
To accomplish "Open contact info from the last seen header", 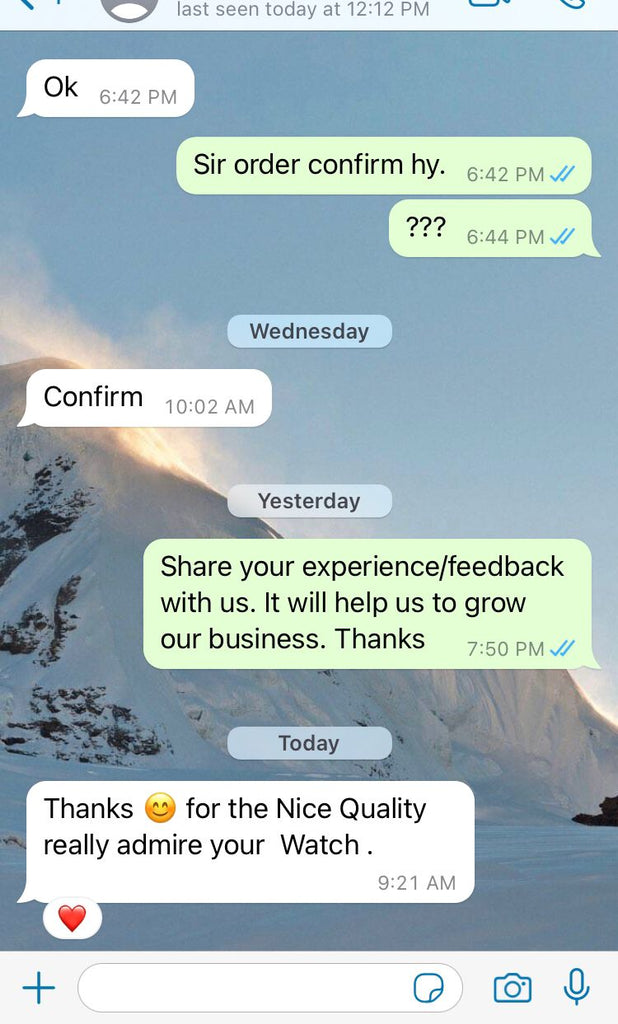I will [302, 10].
